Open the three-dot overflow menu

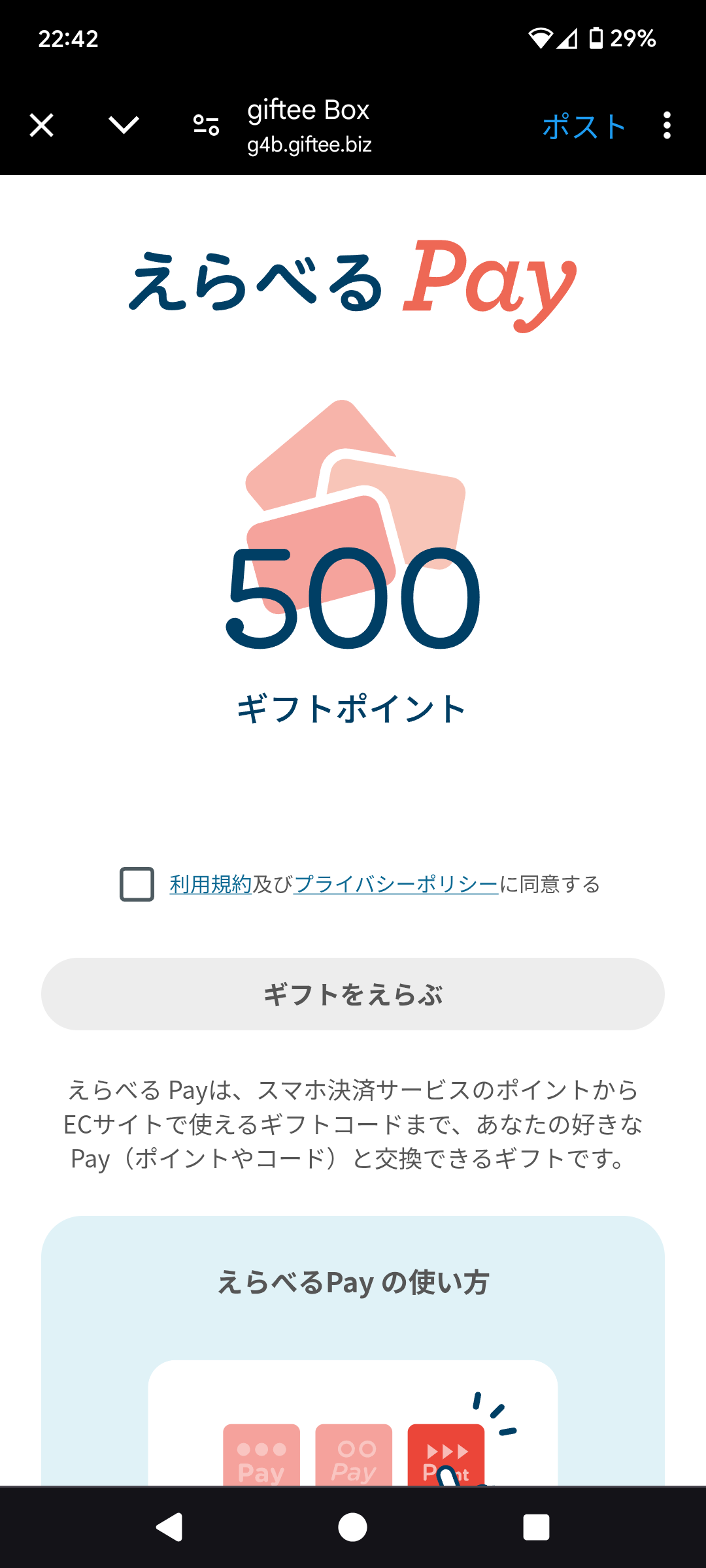click(667, 125)
